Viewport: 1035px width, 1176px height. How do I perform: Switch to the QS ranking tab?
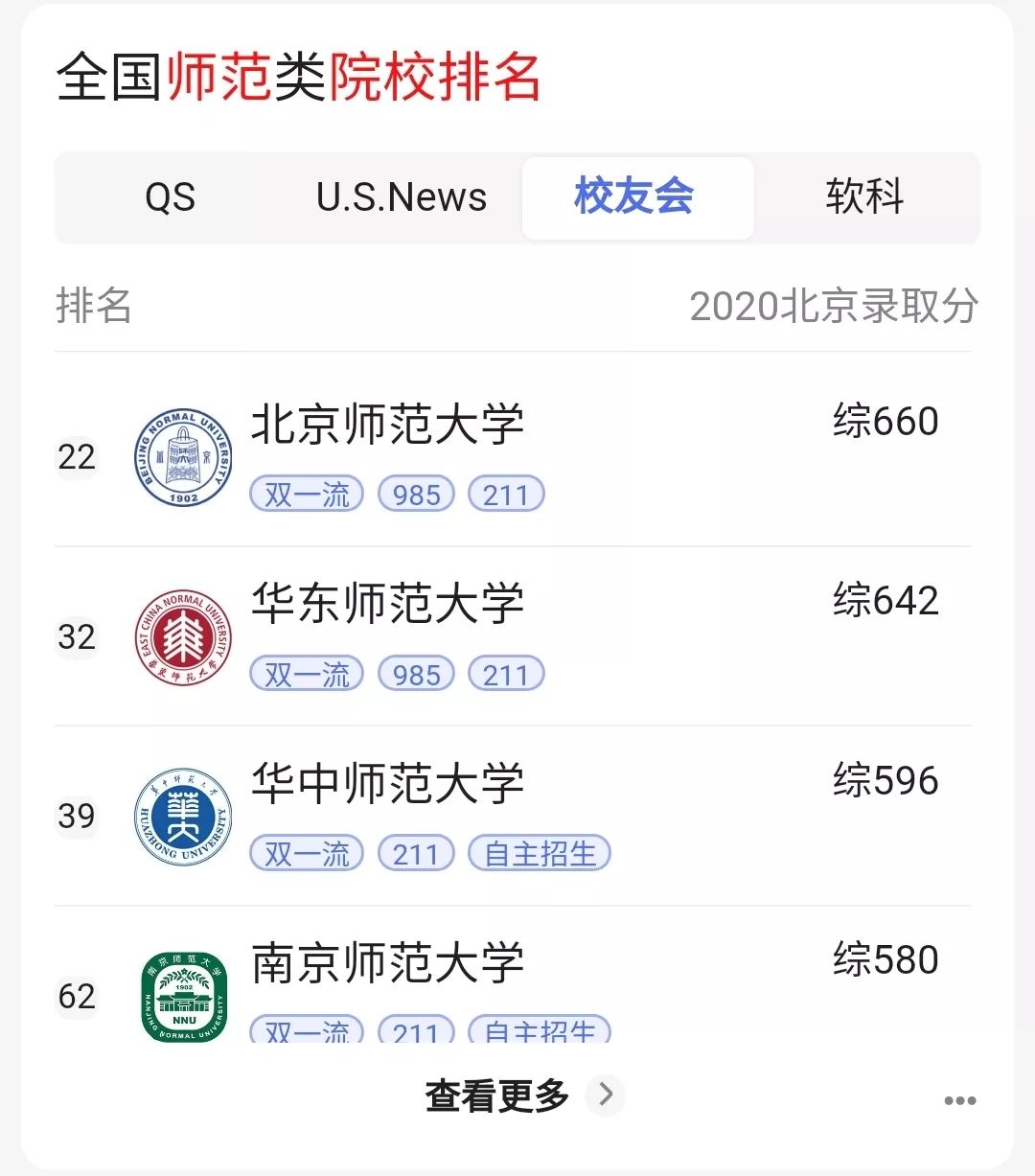click(x=171, y=197)
